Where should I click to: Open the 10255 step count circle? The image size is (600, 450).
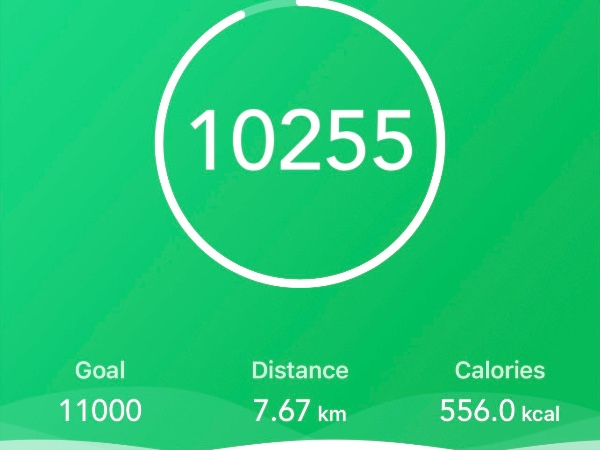click(300, 140)
